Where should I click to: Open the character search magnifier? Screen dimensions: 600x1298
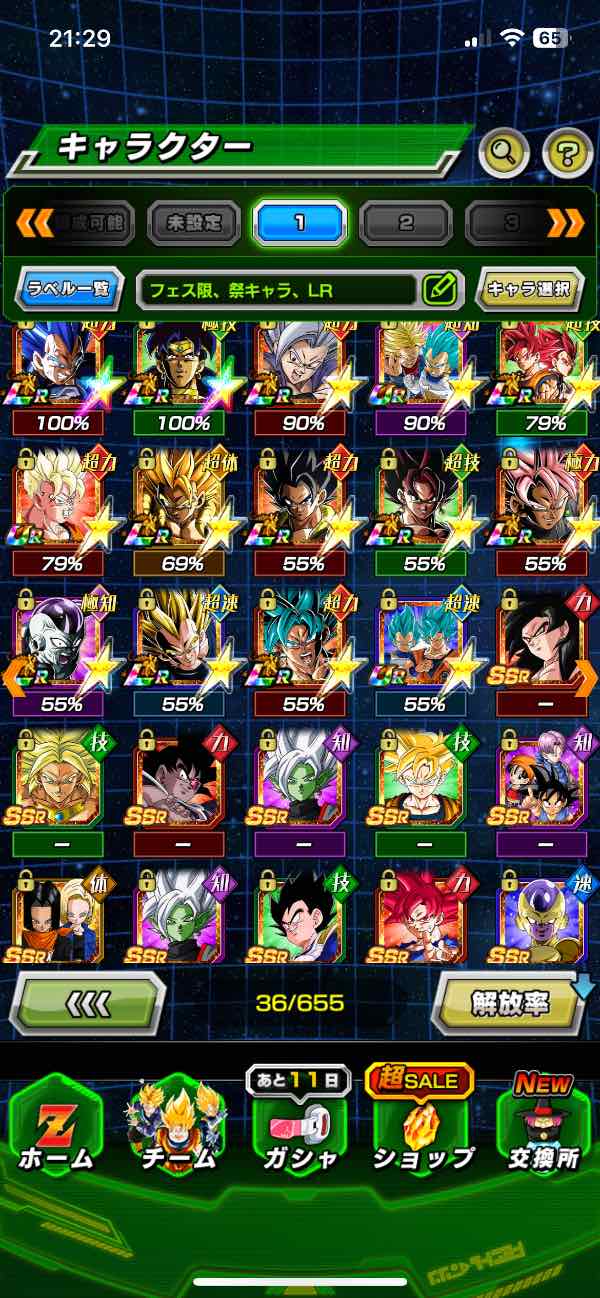(x=504, y=153)
